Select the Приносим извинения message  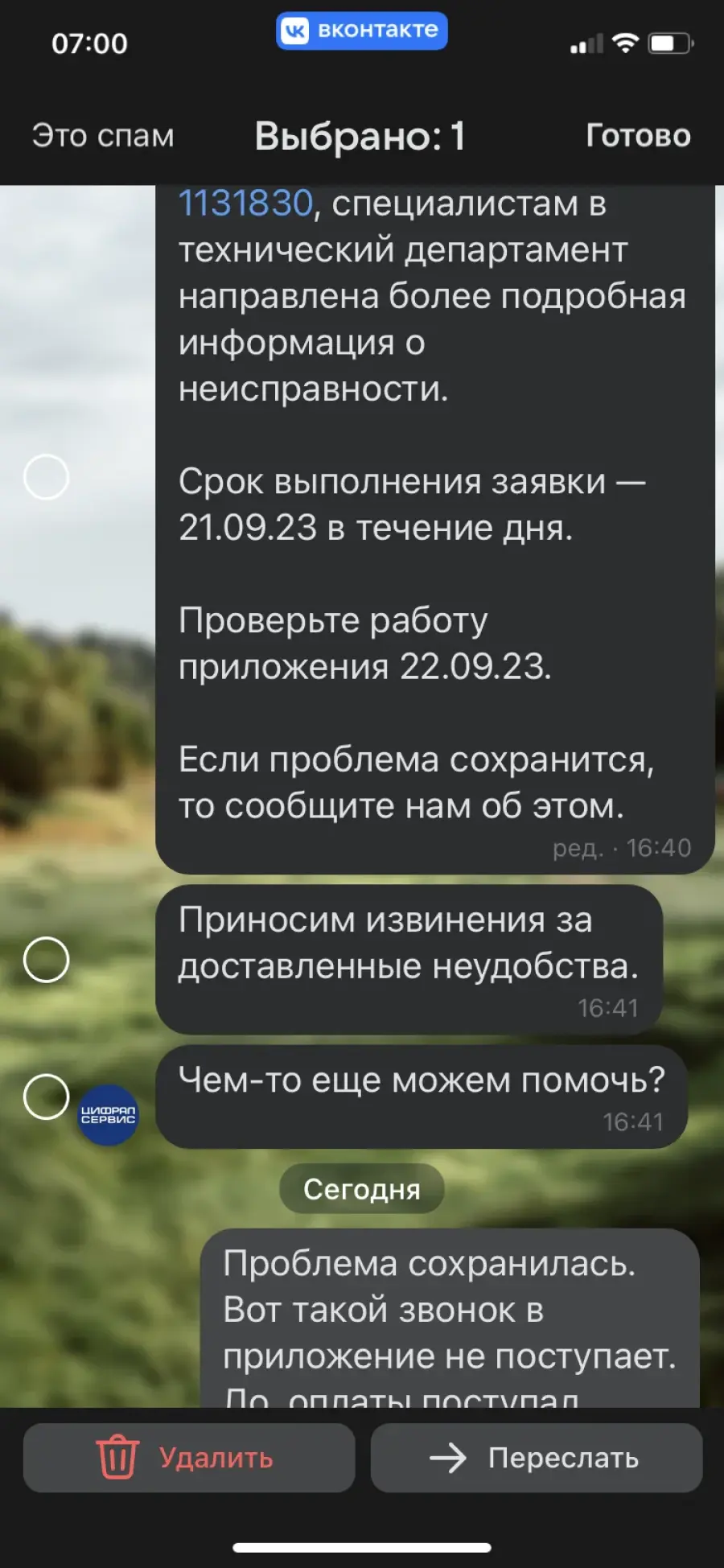tap(47, 960)
